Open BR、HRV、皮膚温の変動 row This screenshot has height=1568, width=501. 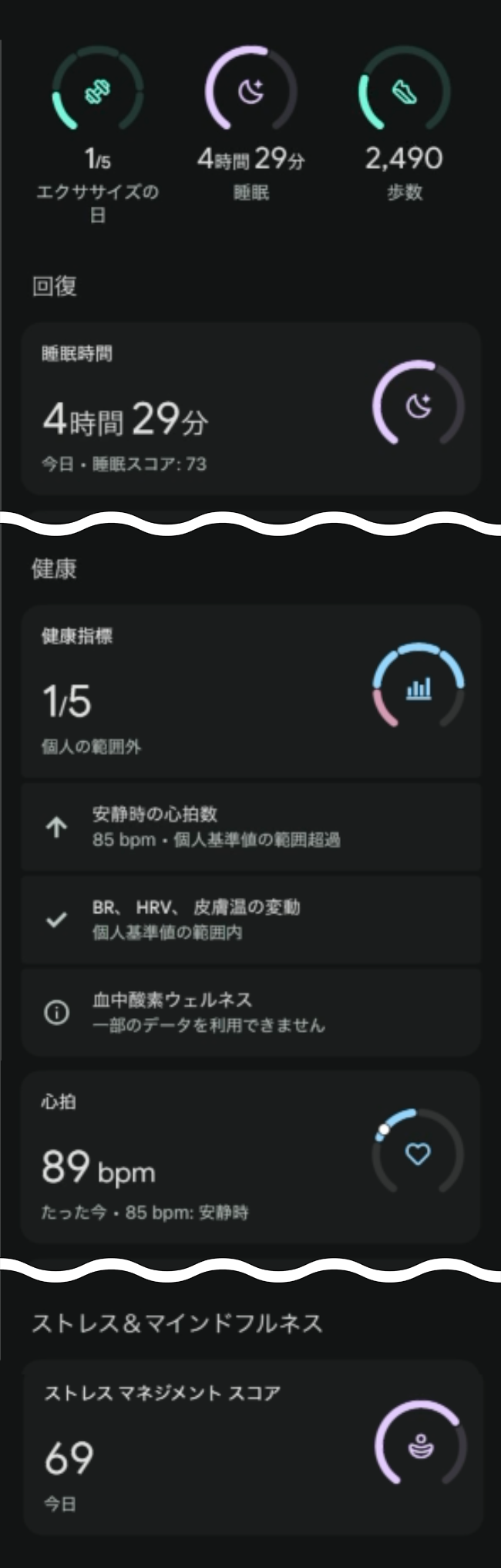[x=250, y=919]
